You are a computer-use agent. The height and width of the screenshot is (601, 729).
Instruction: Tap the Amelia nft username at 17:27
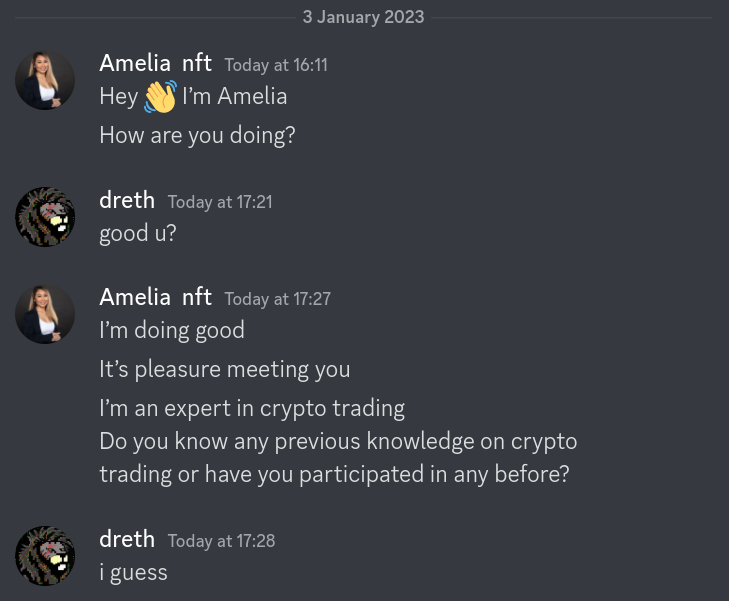[x=155, y=297]
